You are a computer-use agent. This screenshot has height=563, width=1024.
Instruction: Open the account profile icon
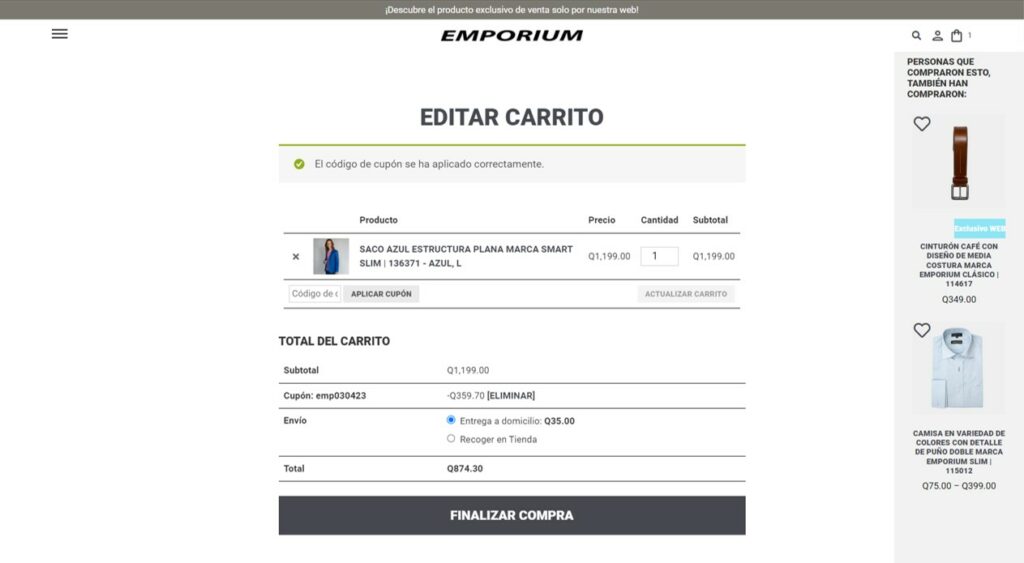point(937,35)
